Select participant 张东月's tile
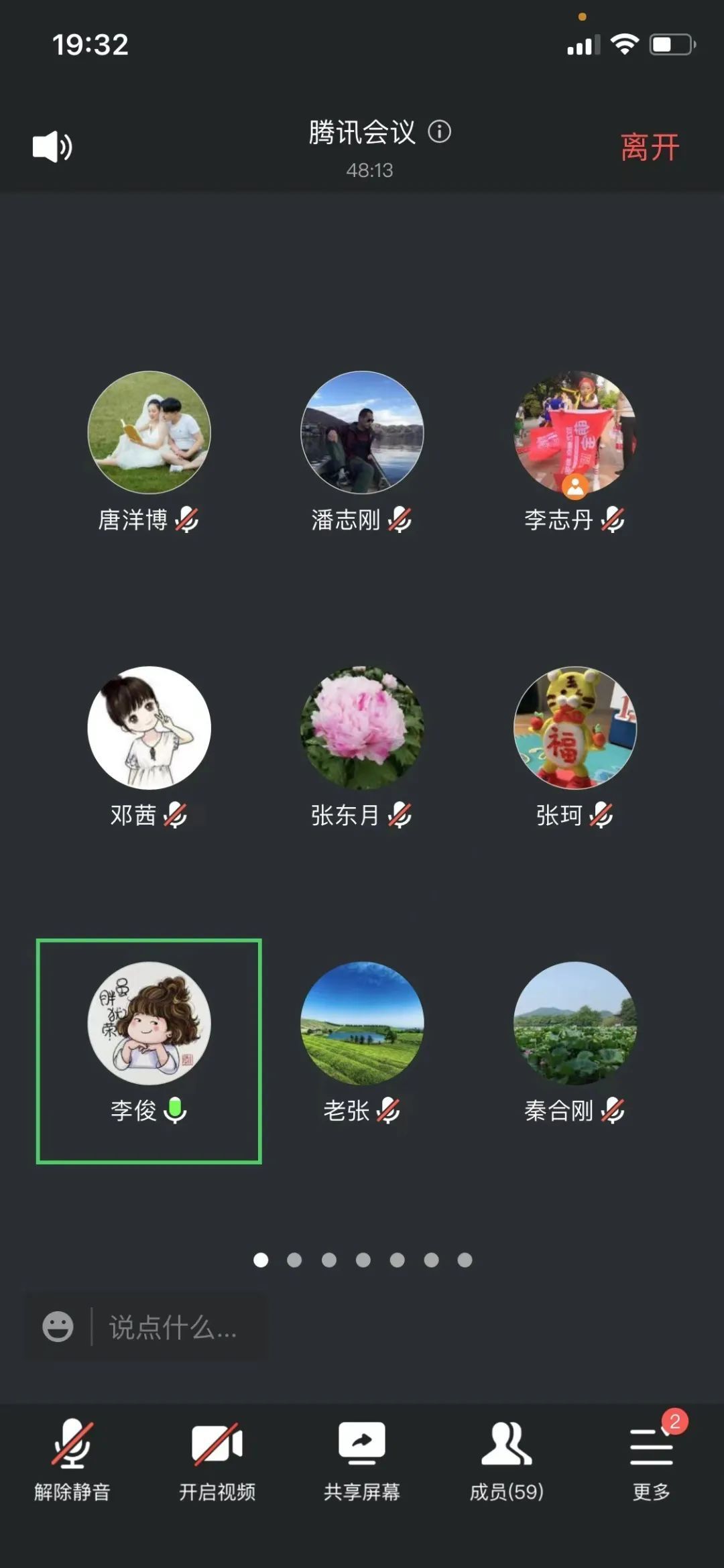Image resolution: width=724 pixels, height=1568 pixels. point(362,728)
